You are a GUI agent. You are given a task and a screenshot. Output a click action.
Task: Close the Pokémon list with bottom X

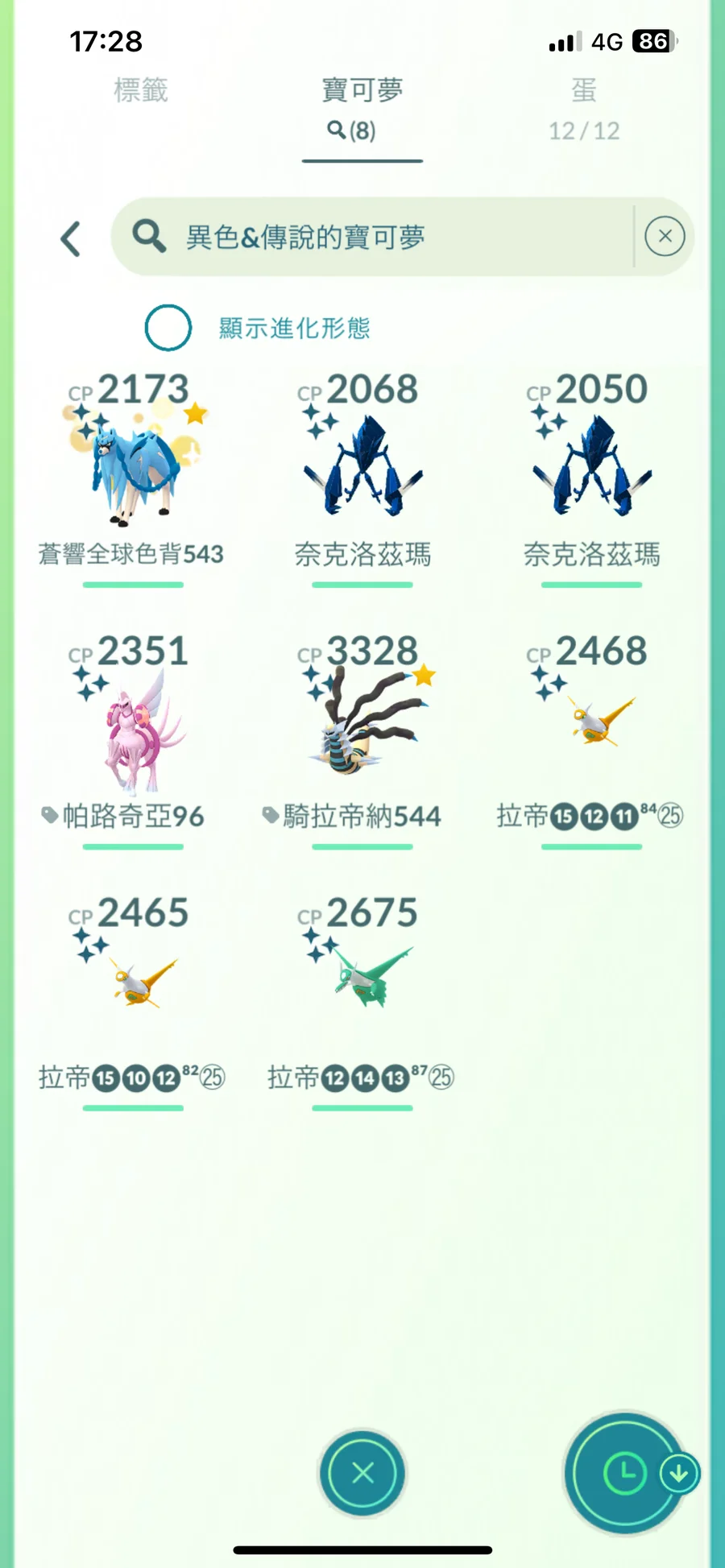362,1473
